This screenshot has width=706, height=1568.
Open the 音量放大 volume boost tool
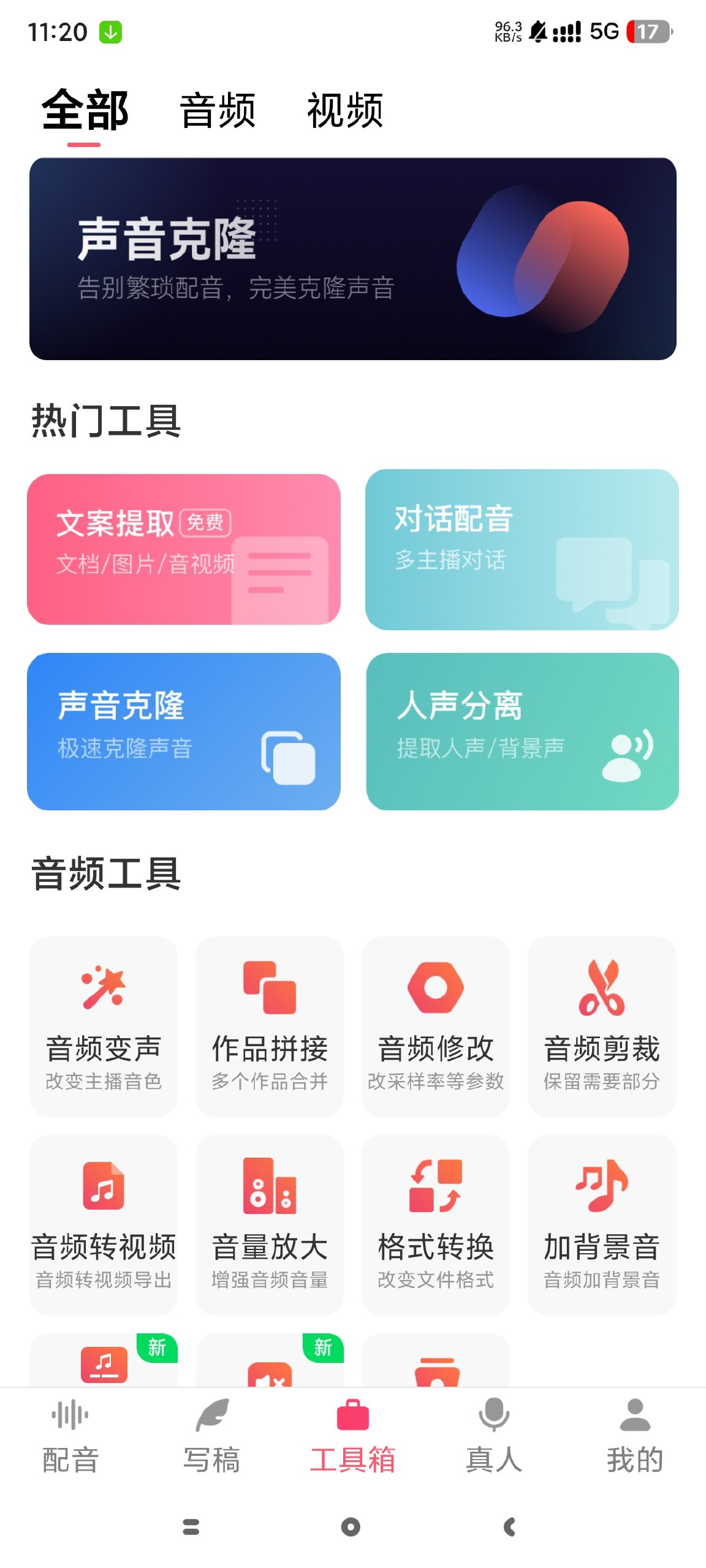268,1225
